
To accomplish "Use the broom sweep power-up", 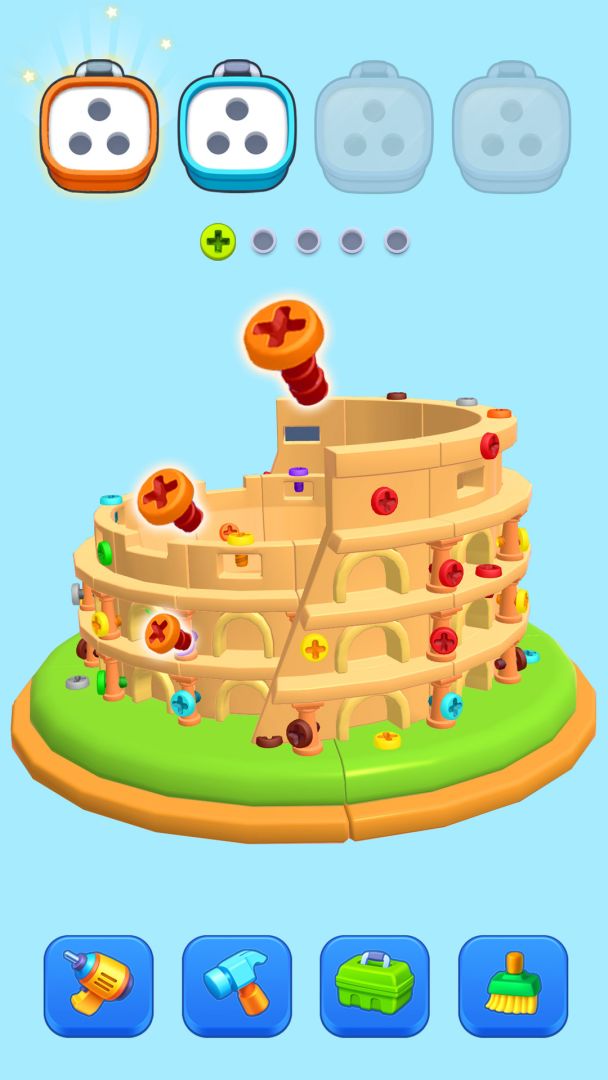I will pos(512,985).
